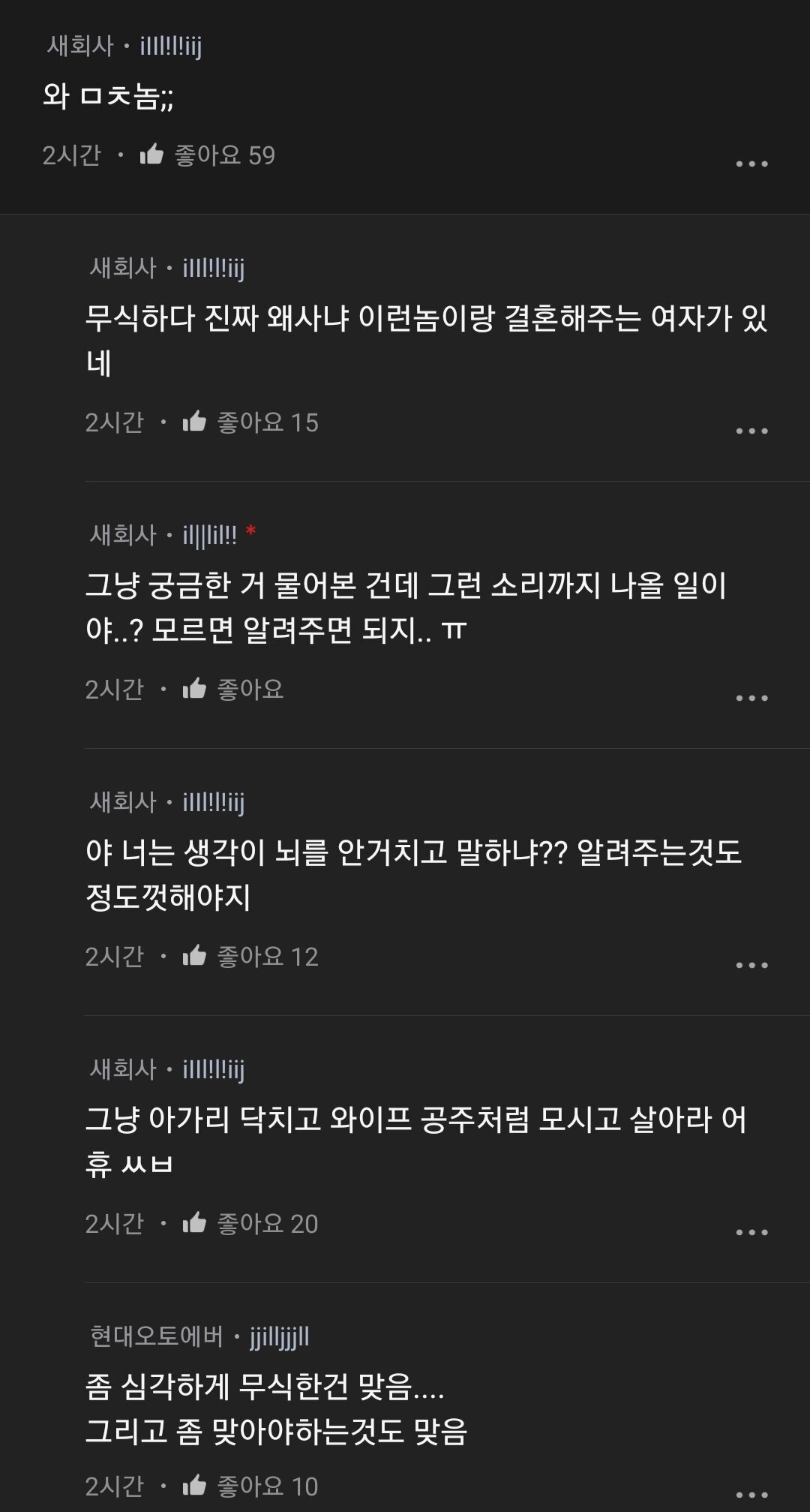Image resolution: width=810 pixels, height=1512 pixels.
Task: Open more options on the starred author's reply
Action: tap(751, 698)
